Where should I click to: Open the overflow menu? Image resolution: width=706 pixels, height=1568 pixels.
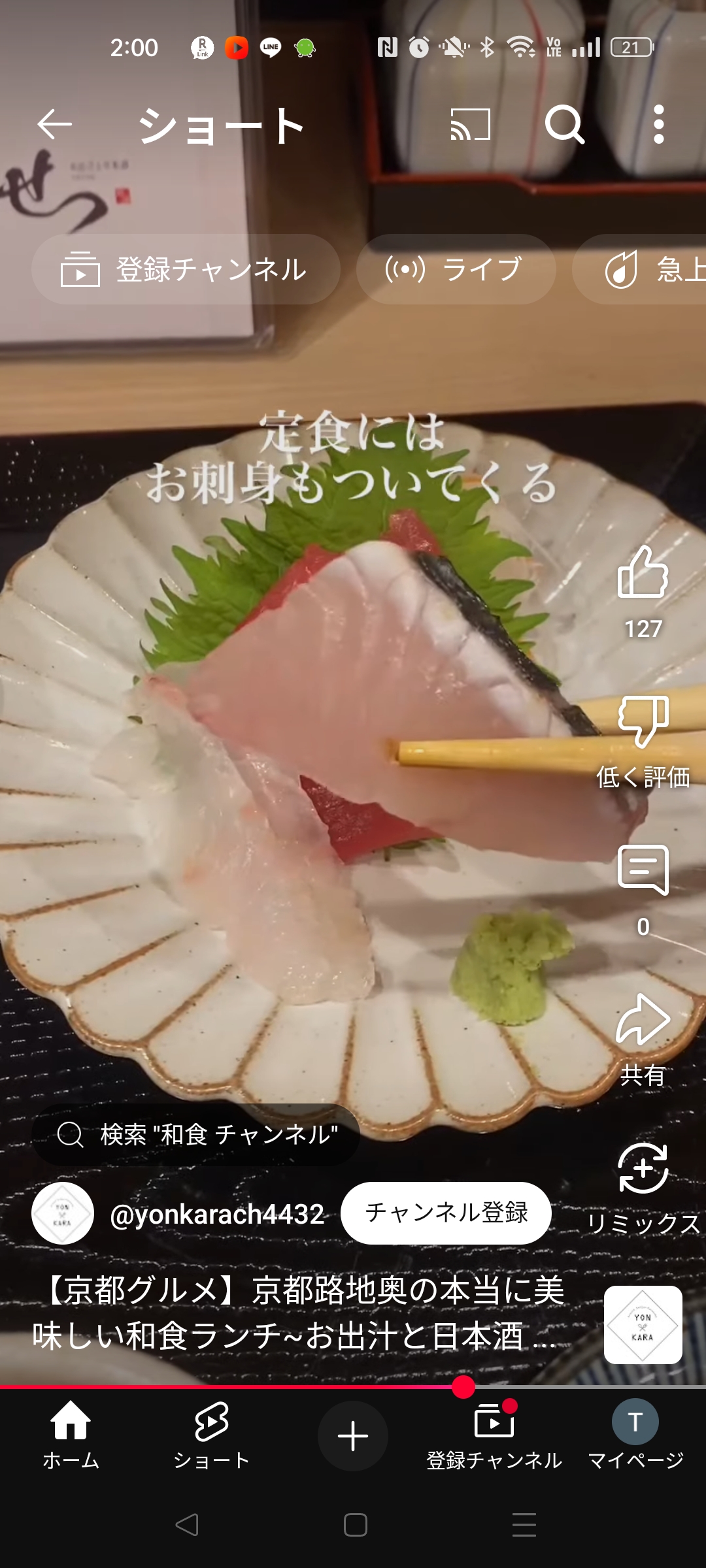(658, 124)
